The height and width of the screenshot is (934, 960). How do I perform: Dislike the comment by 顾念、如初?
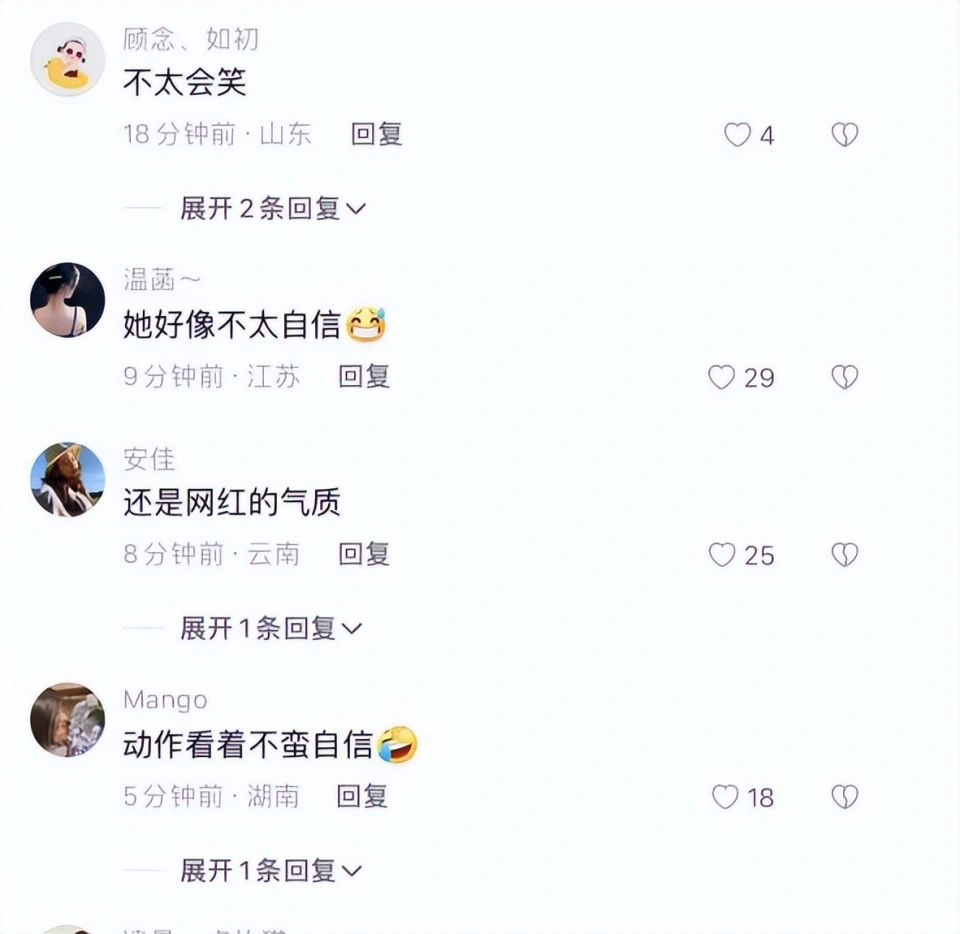click(845, 135)
